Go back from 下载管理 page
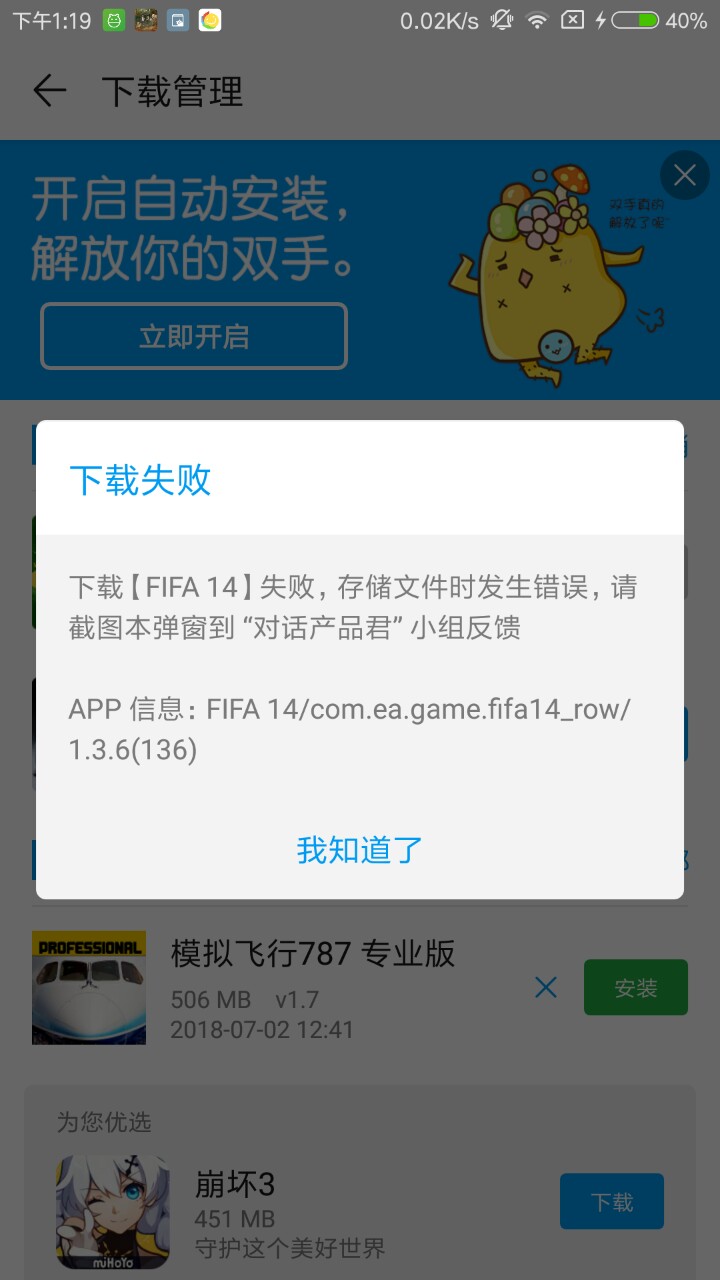Screen dimensions: 720x1280 pyautogui.click(x=49, y=91)
